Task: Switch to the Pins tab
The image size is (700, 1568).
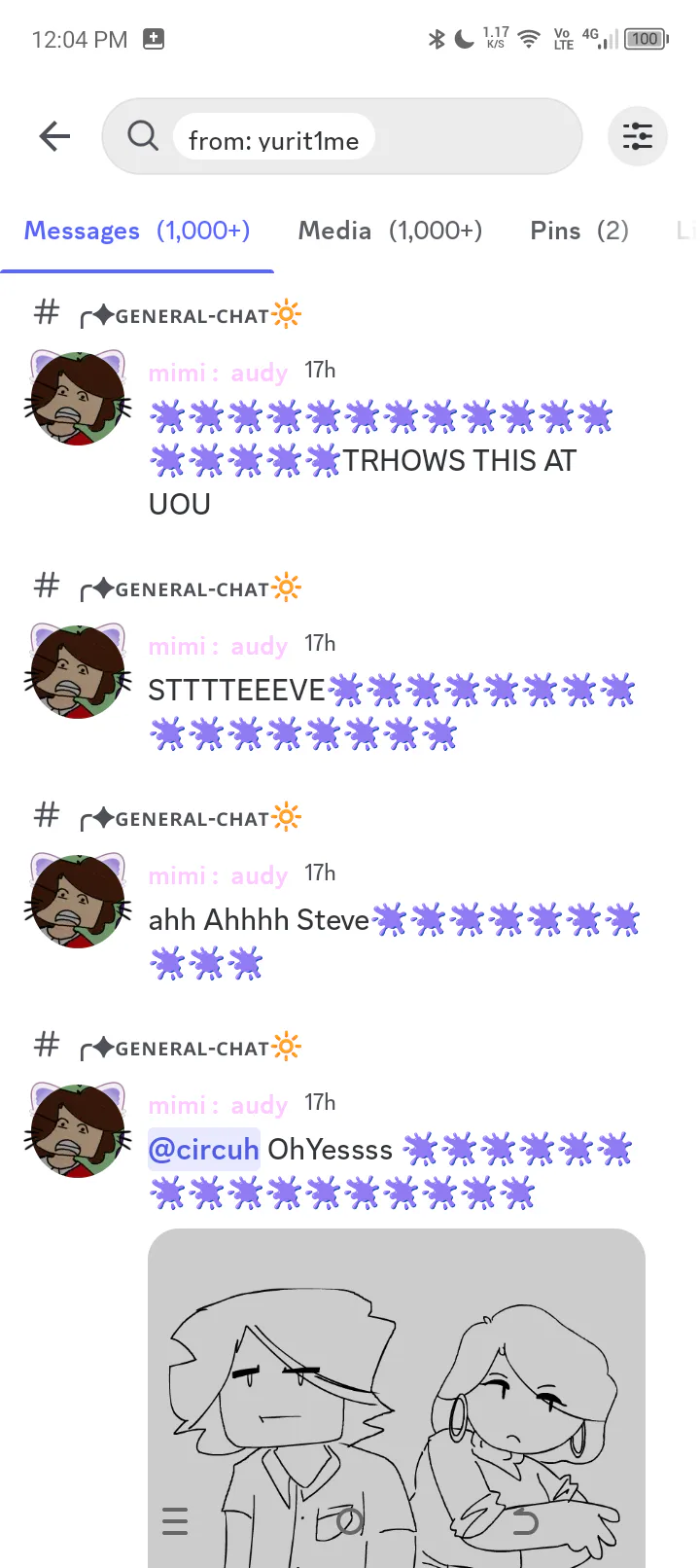Action: [579, 231]
